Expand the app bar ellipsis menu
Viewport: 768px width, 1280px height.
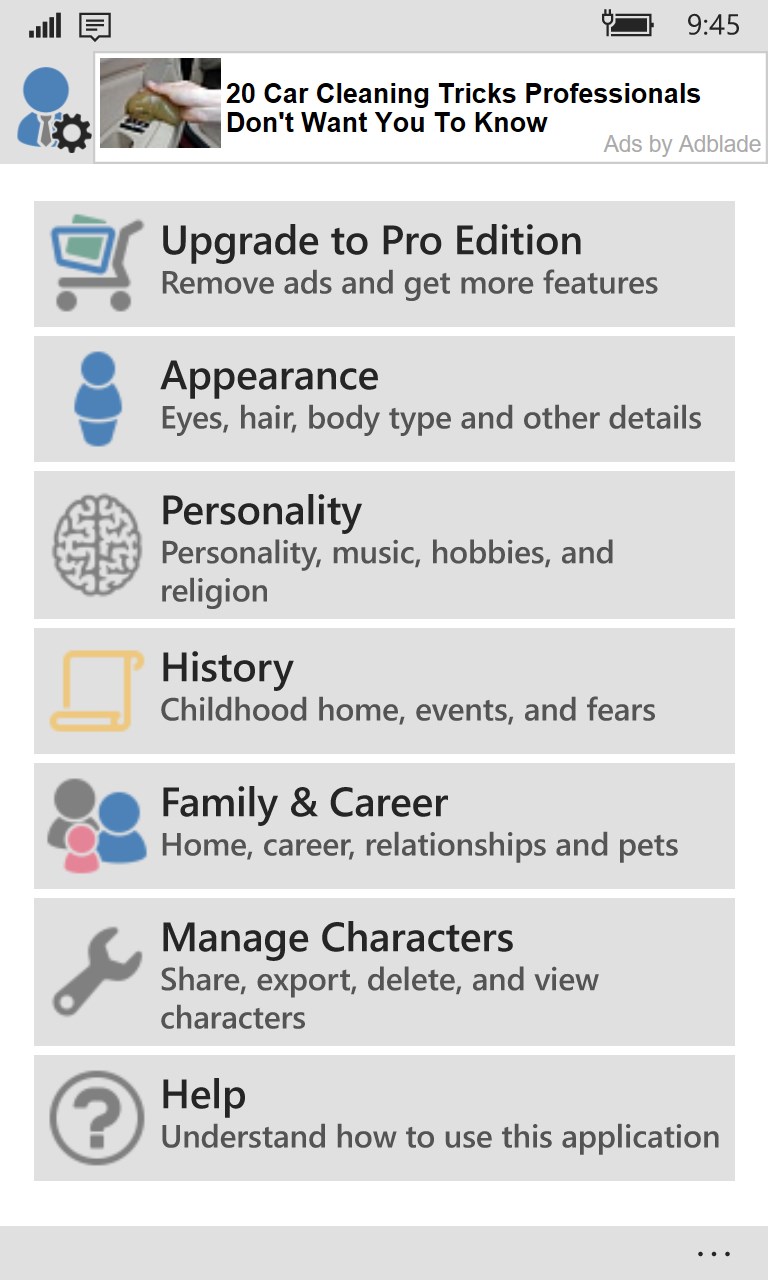tap(713, 1253)
